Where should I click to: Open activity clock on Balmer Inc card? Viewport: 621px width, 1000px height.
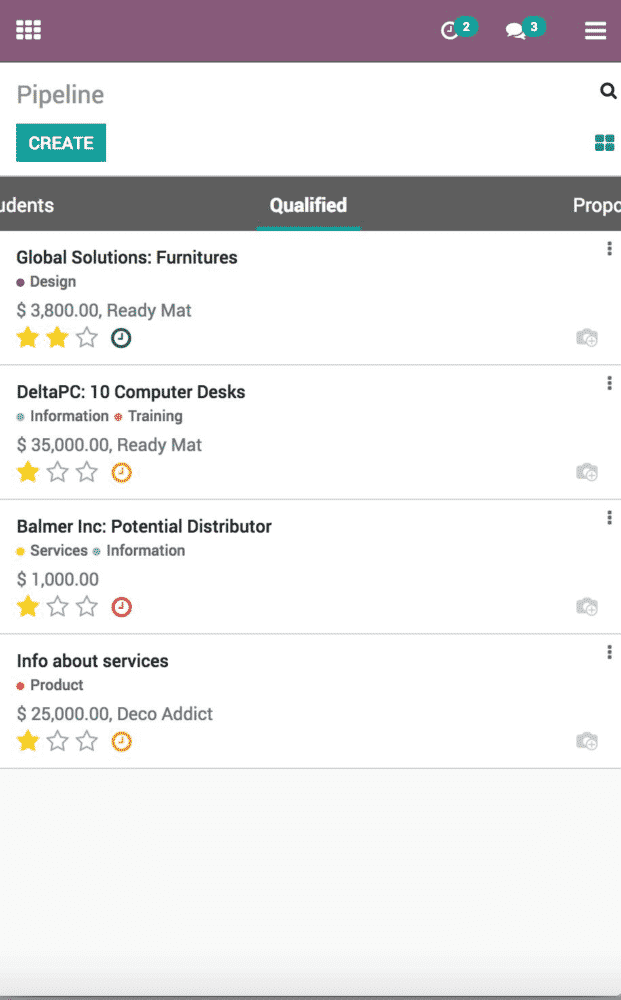(x=121, y=607)
